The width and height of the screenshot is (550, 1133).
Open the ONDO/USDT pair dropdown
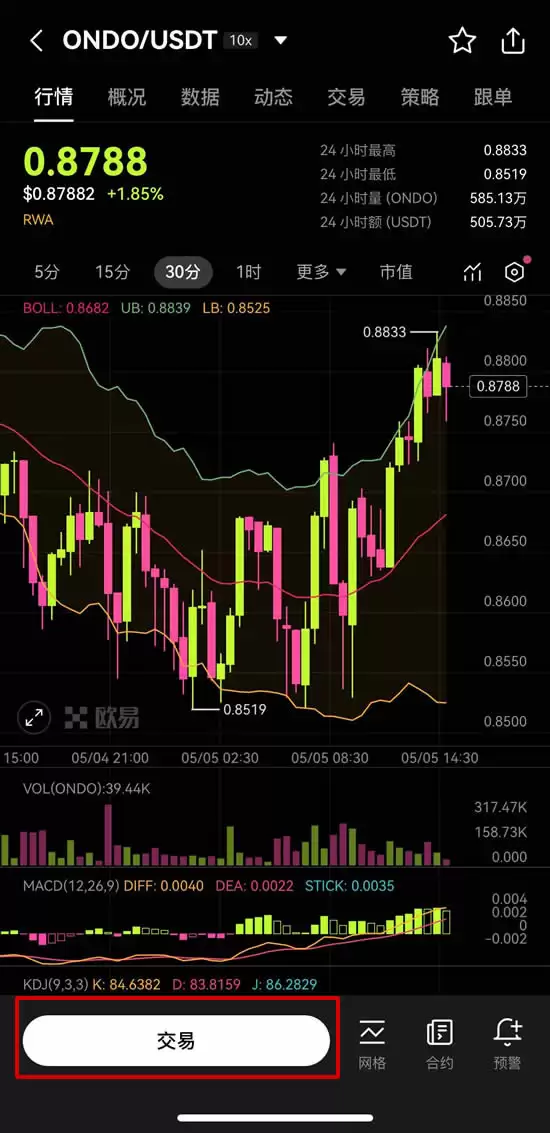coord(281,40)
